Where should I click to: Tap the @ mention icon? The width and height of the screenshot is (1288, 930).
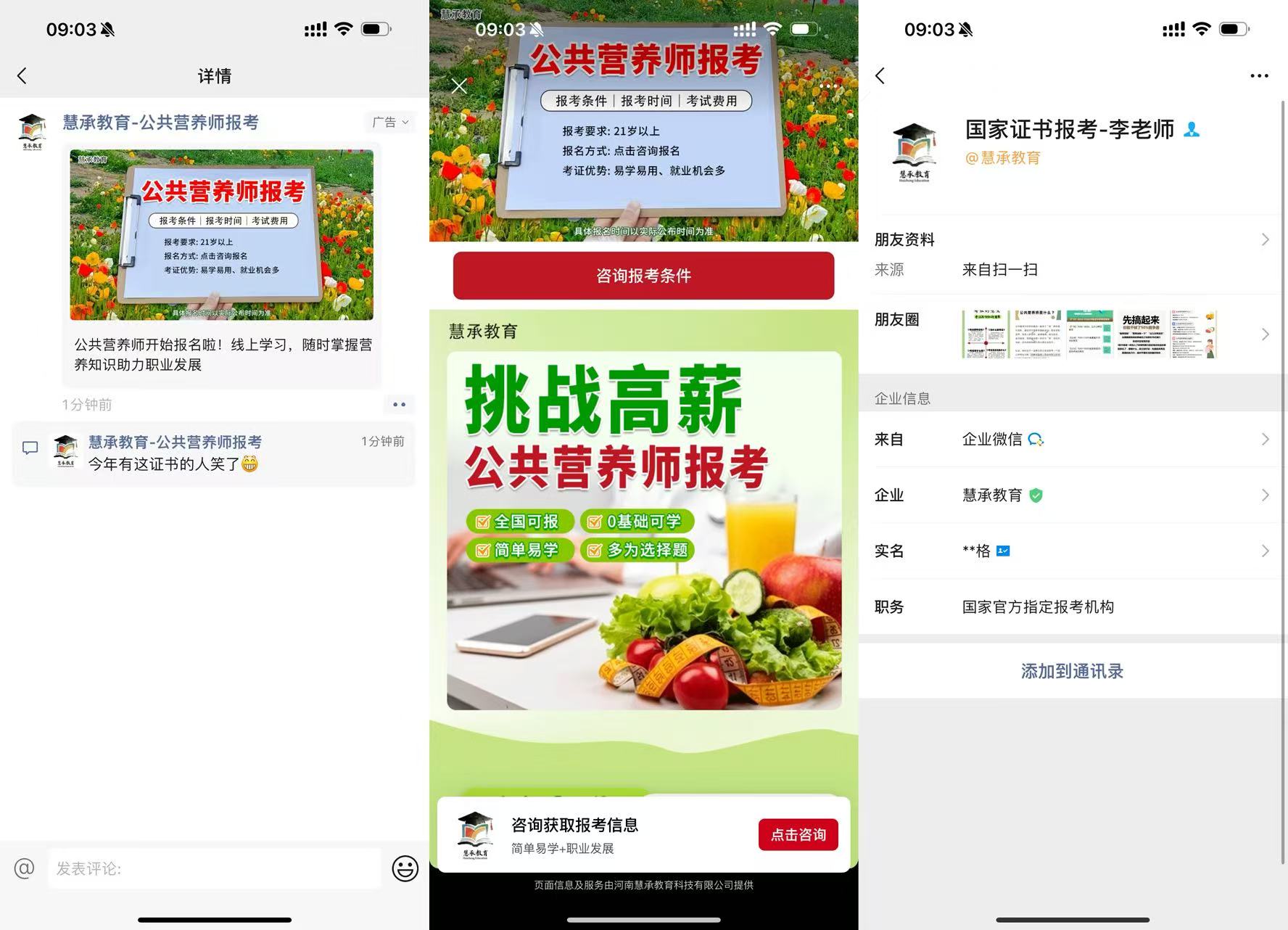[24, 868]
